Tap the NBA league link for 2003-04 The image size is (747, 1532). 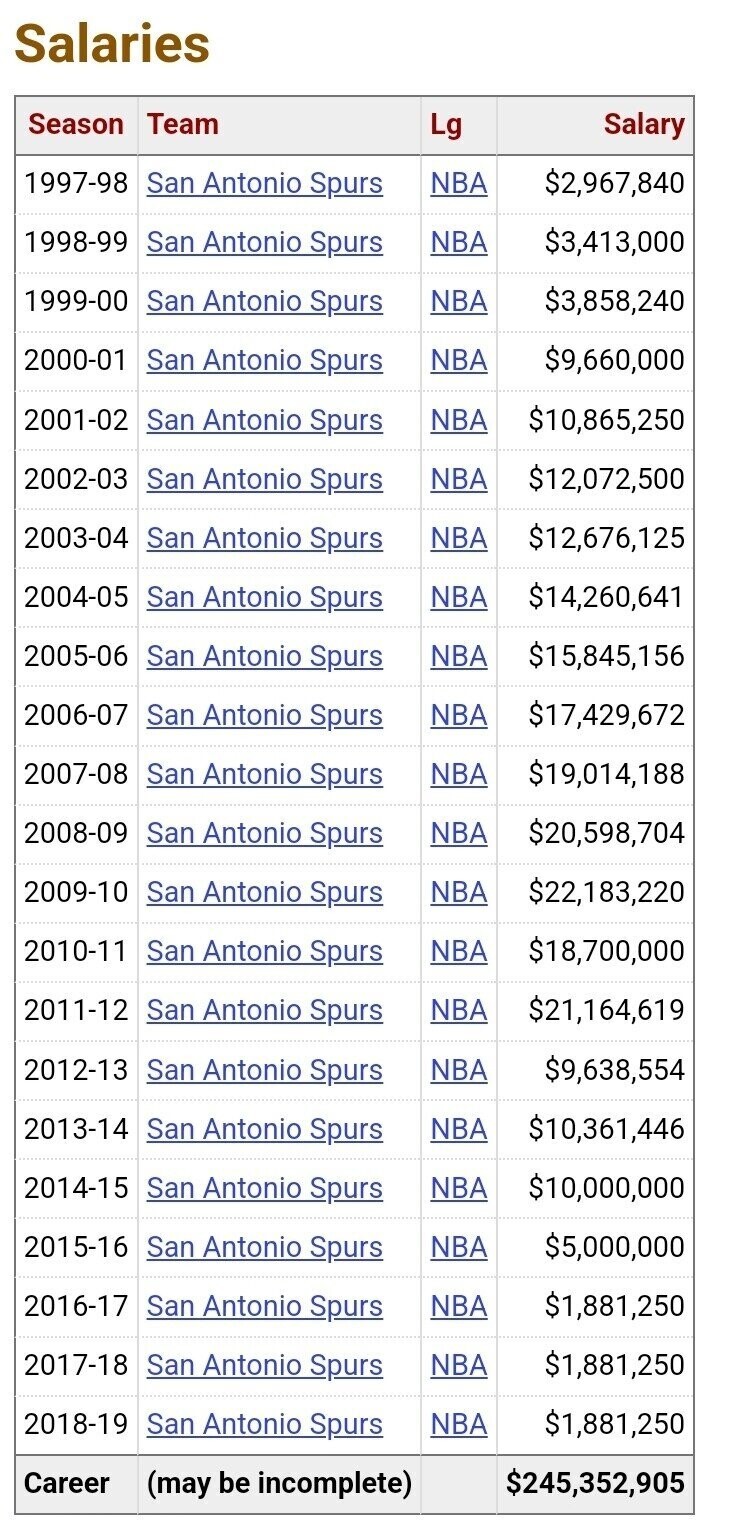(459, 538)
